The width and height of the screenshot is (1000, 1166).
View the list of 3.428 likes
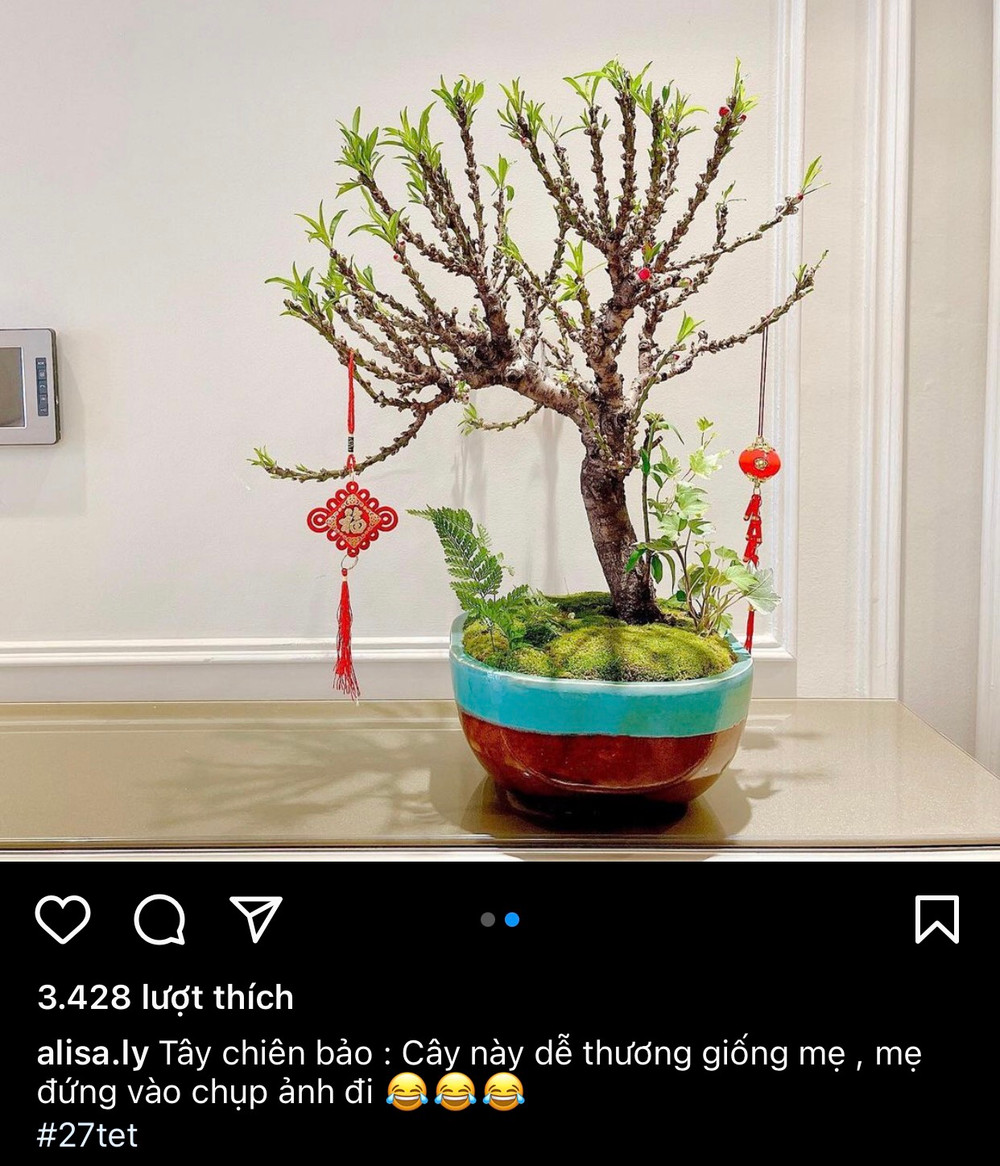[165, 997]
